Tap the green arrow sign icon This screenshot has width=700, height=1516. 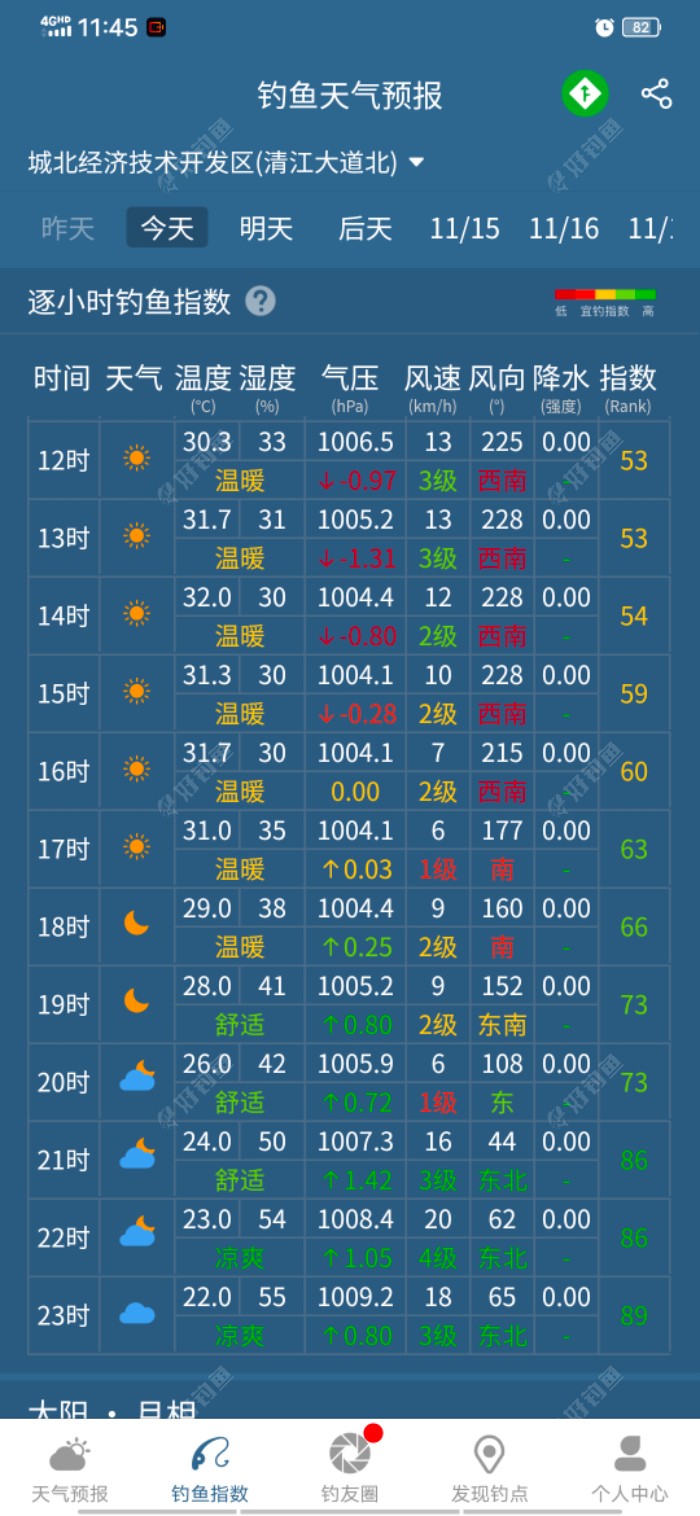coord(585,95)
